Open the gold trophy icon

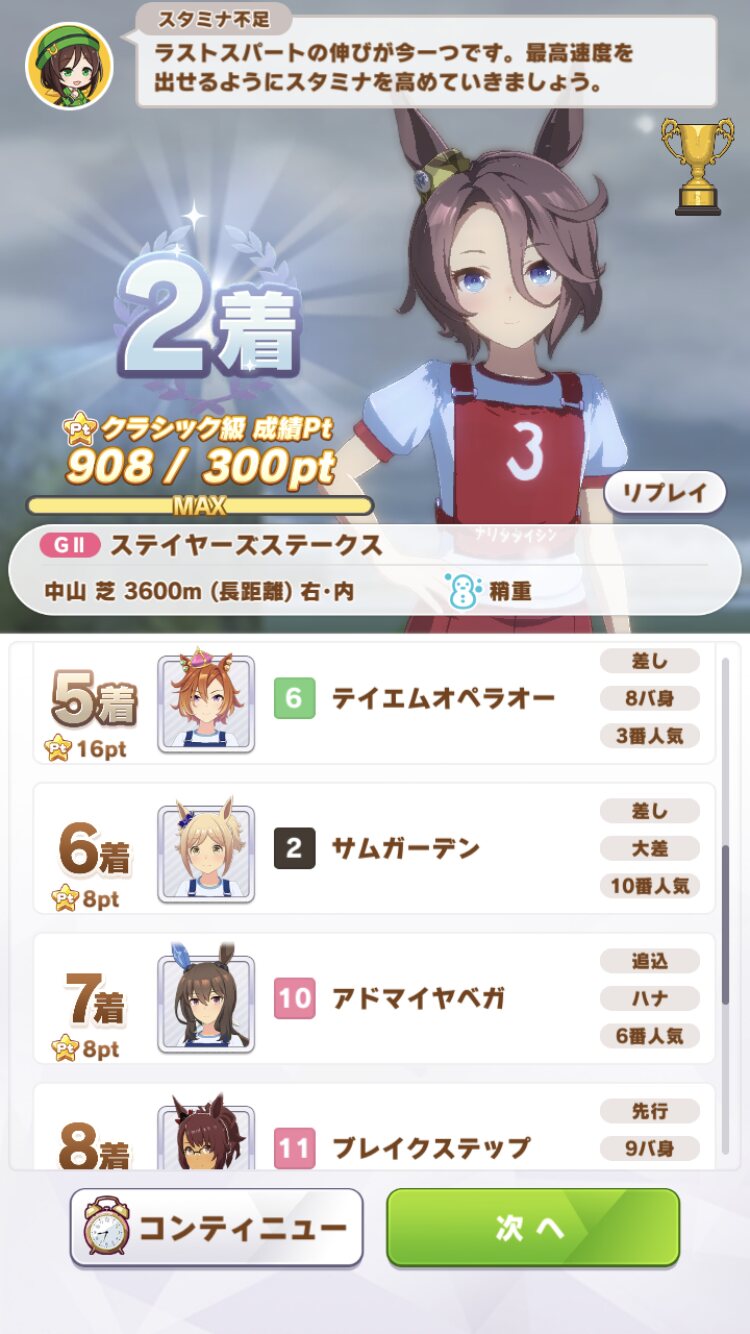[697, 165]
